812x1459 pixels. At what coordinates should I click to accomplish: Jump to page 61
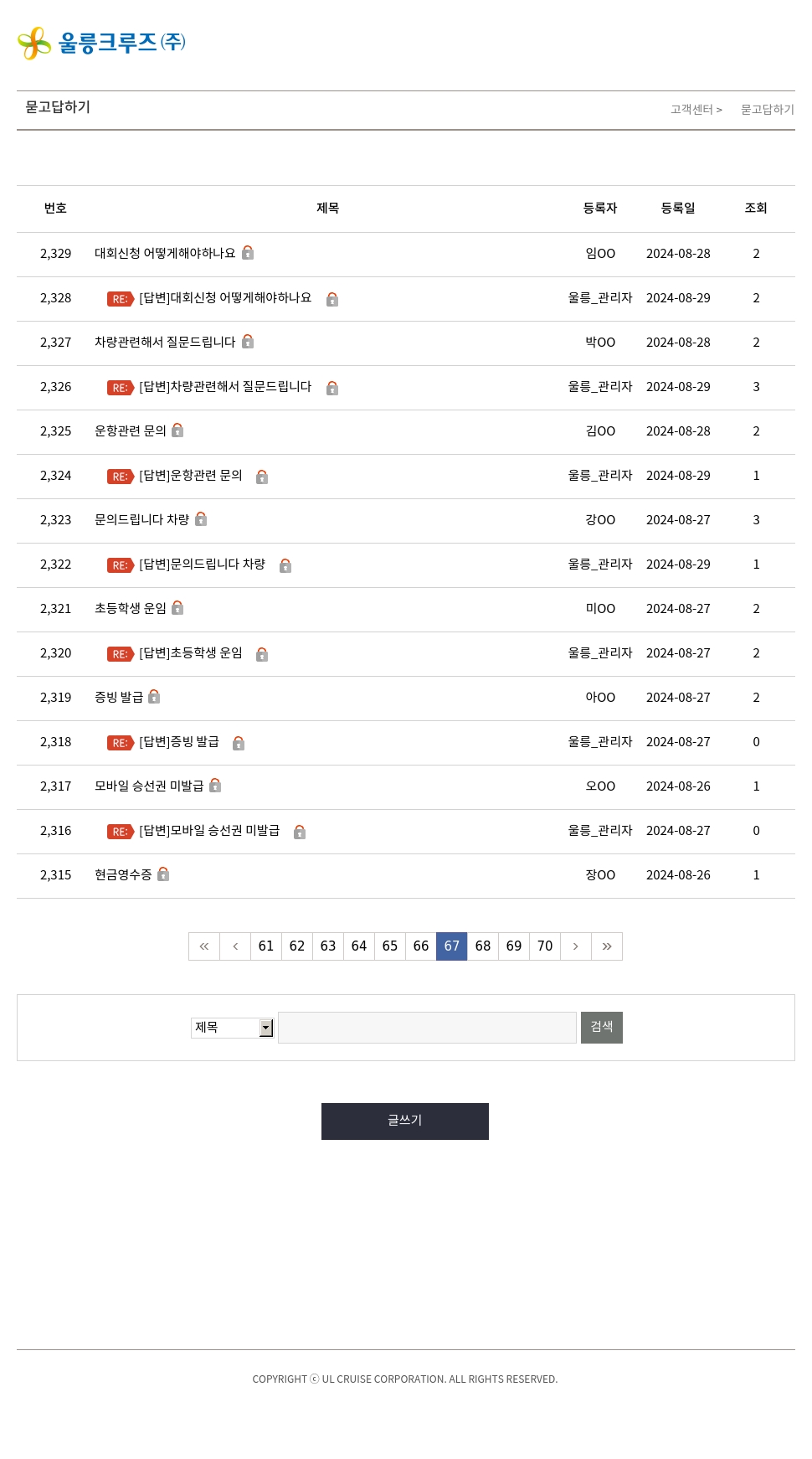pyautogui.click(x=266, y=946)
